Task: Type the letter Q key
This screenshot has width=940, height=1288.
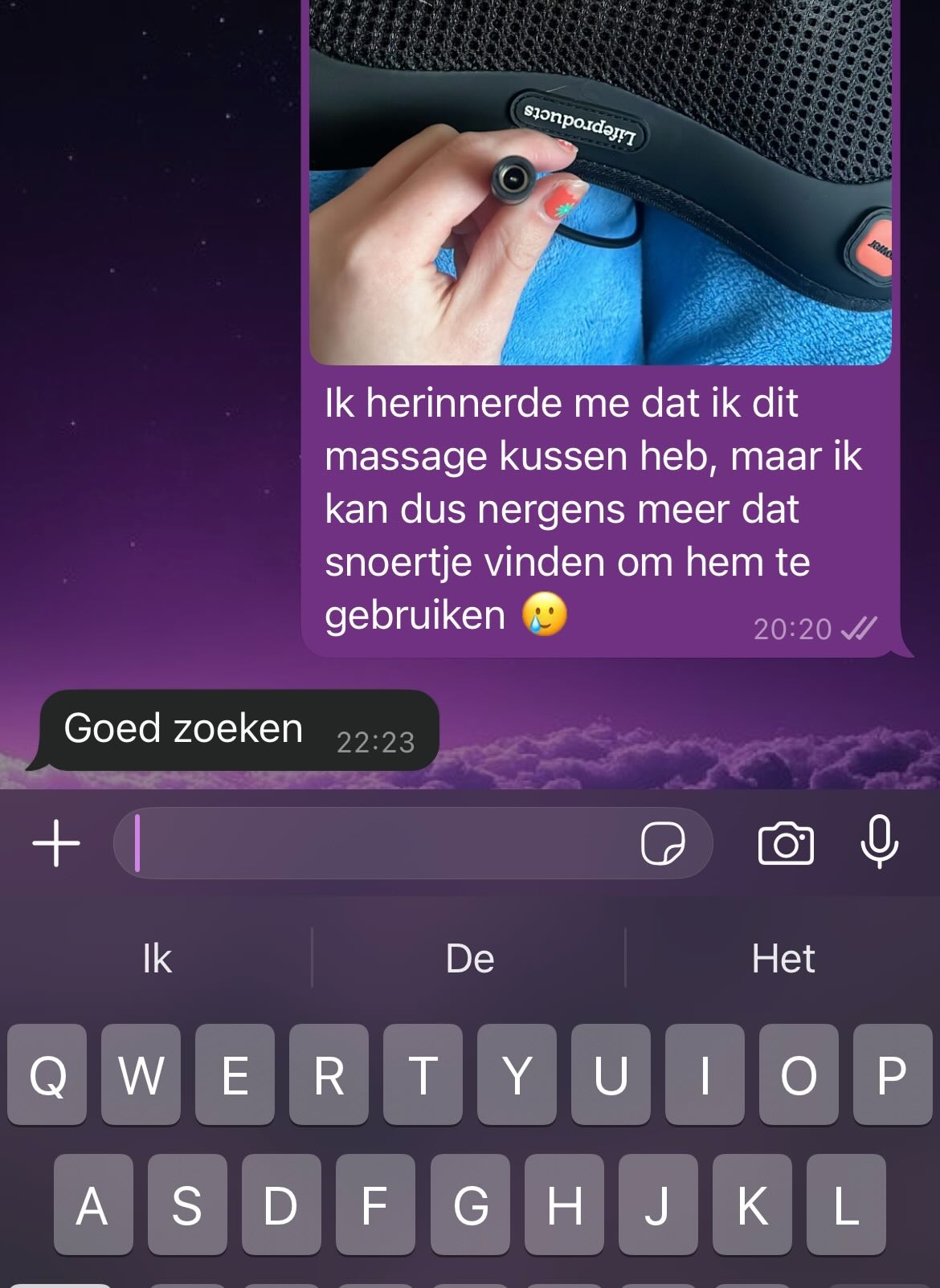Action: [47, 1074]
